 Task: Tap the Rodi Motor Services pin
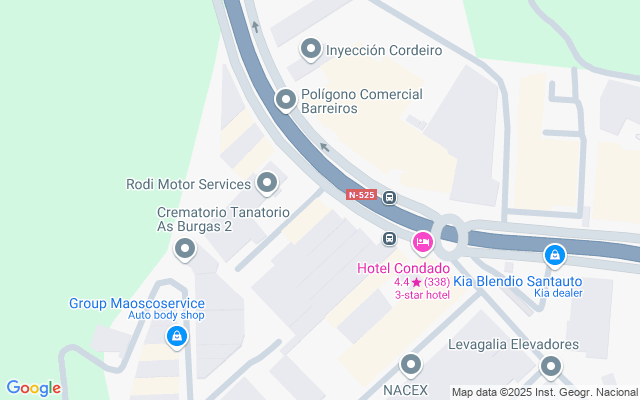[x=267, y=183]
